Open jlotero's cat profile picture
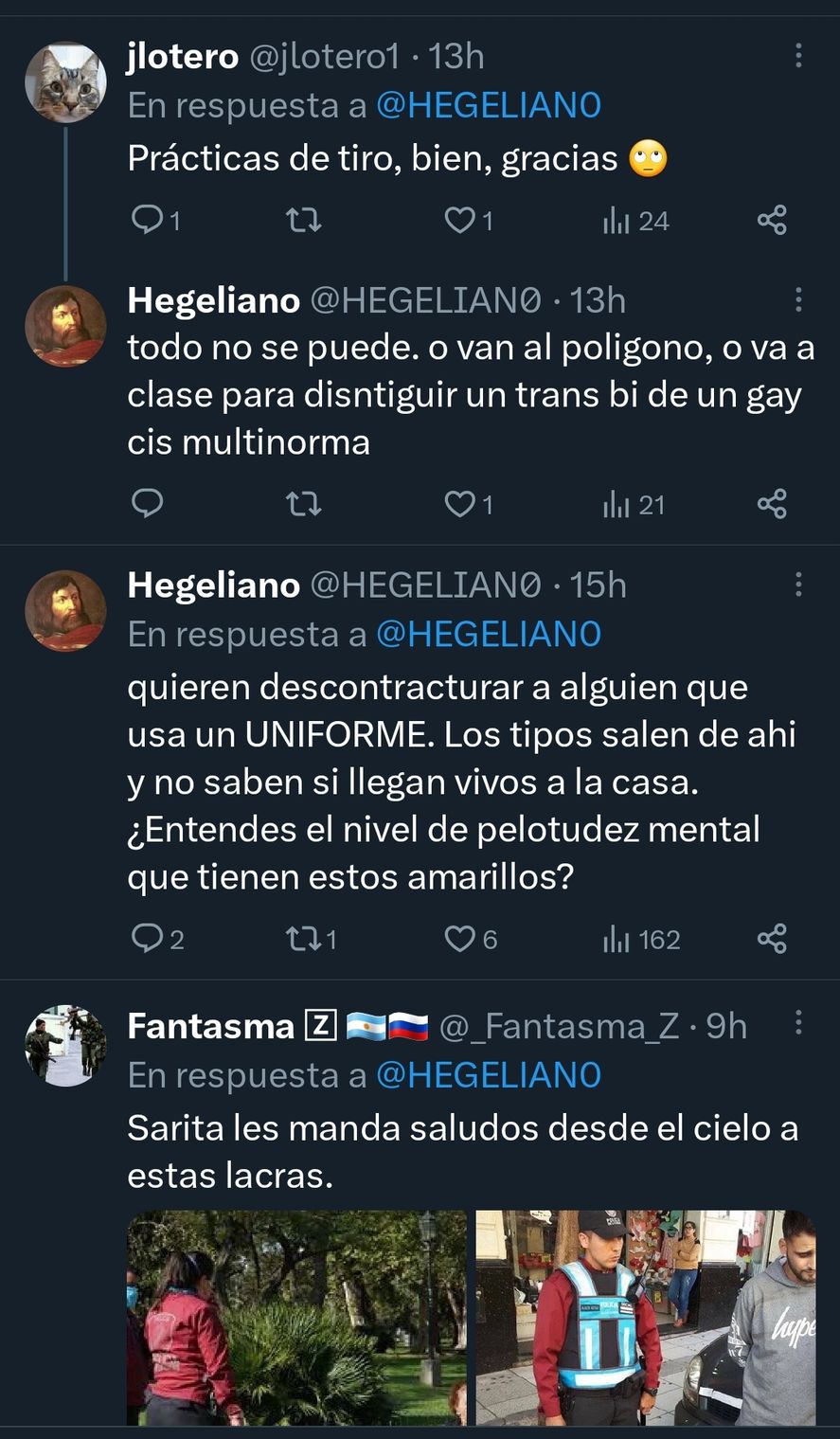Screen dimensions: 840x1439 pos(65,82)
